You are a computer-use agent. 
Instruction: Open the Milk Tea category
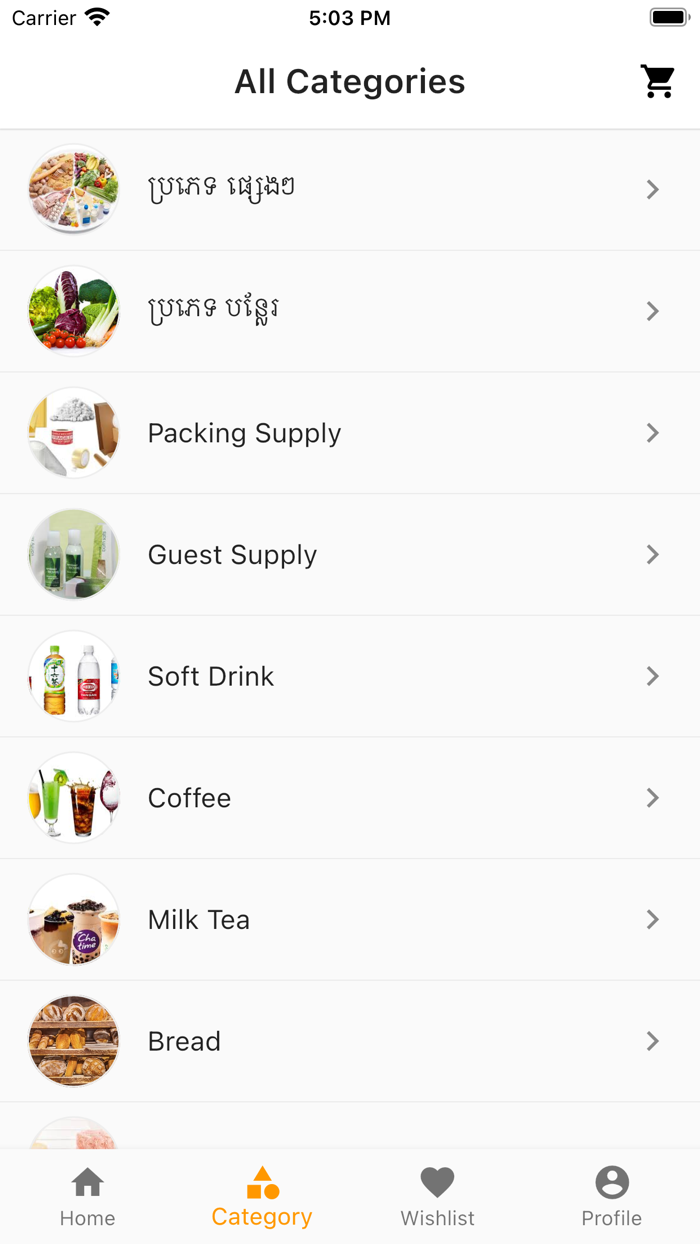pos(350,920)
